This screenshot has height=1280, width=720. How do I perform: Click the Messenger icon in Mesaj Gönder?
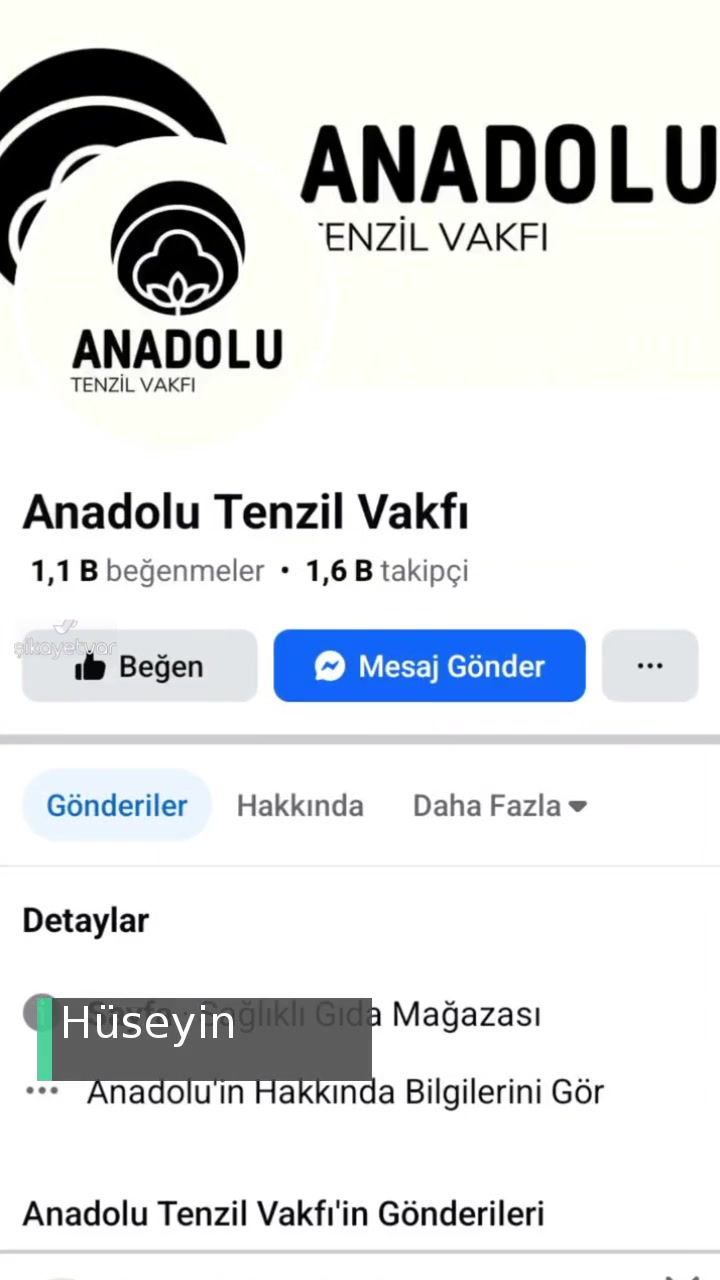(x=331, y=666)
